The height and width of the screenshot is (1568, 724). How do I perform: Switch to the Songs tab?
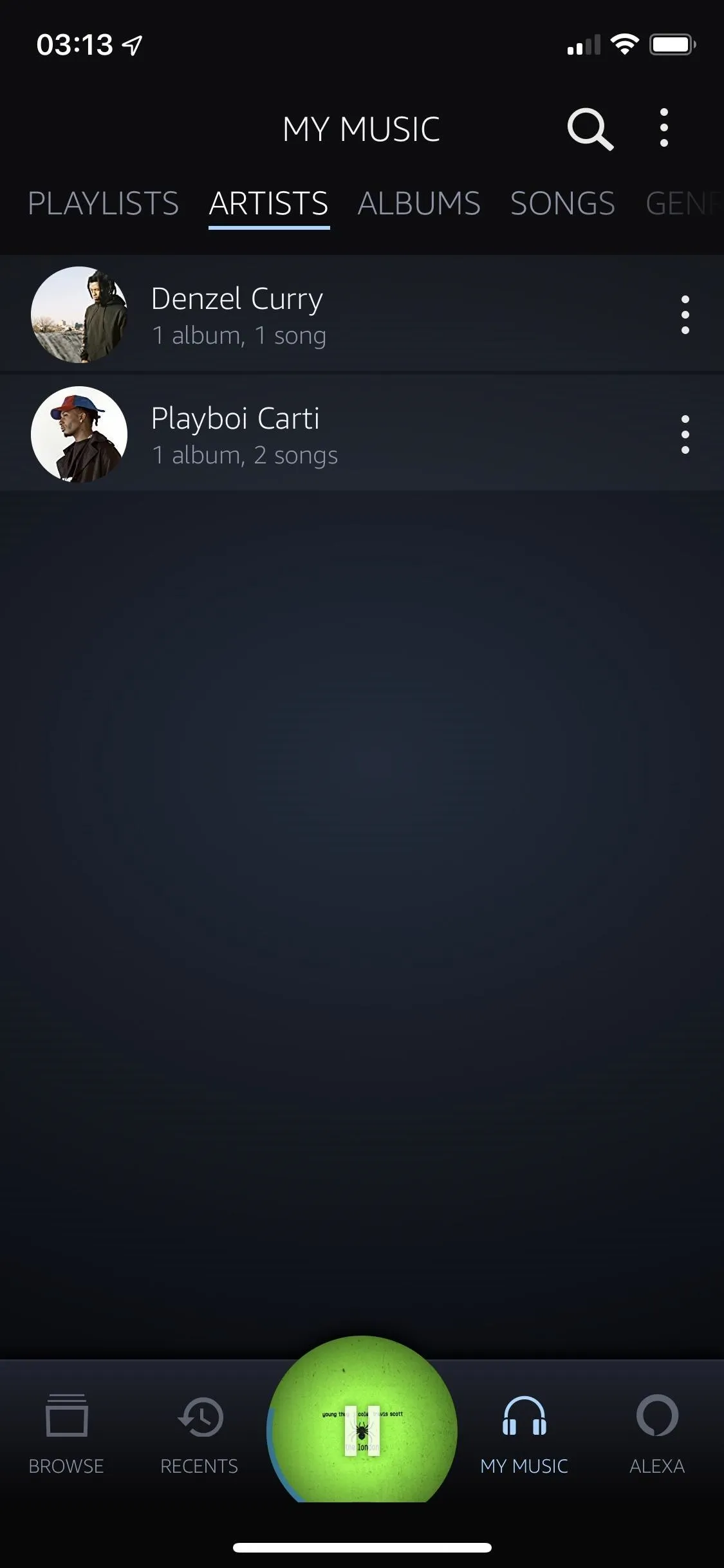[x=562, y=204]
